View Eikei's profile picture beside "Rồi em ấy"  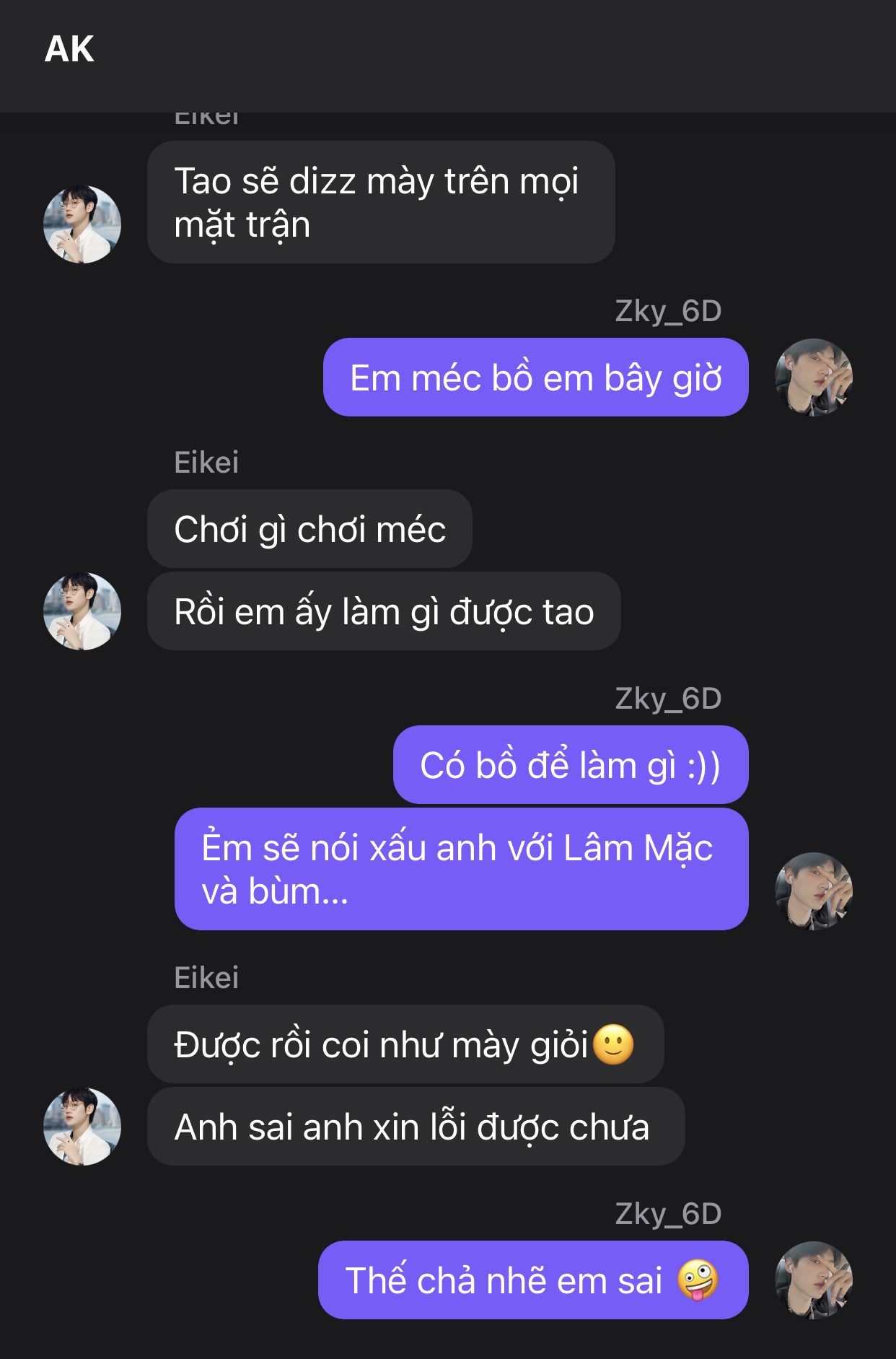coord(82,611)
